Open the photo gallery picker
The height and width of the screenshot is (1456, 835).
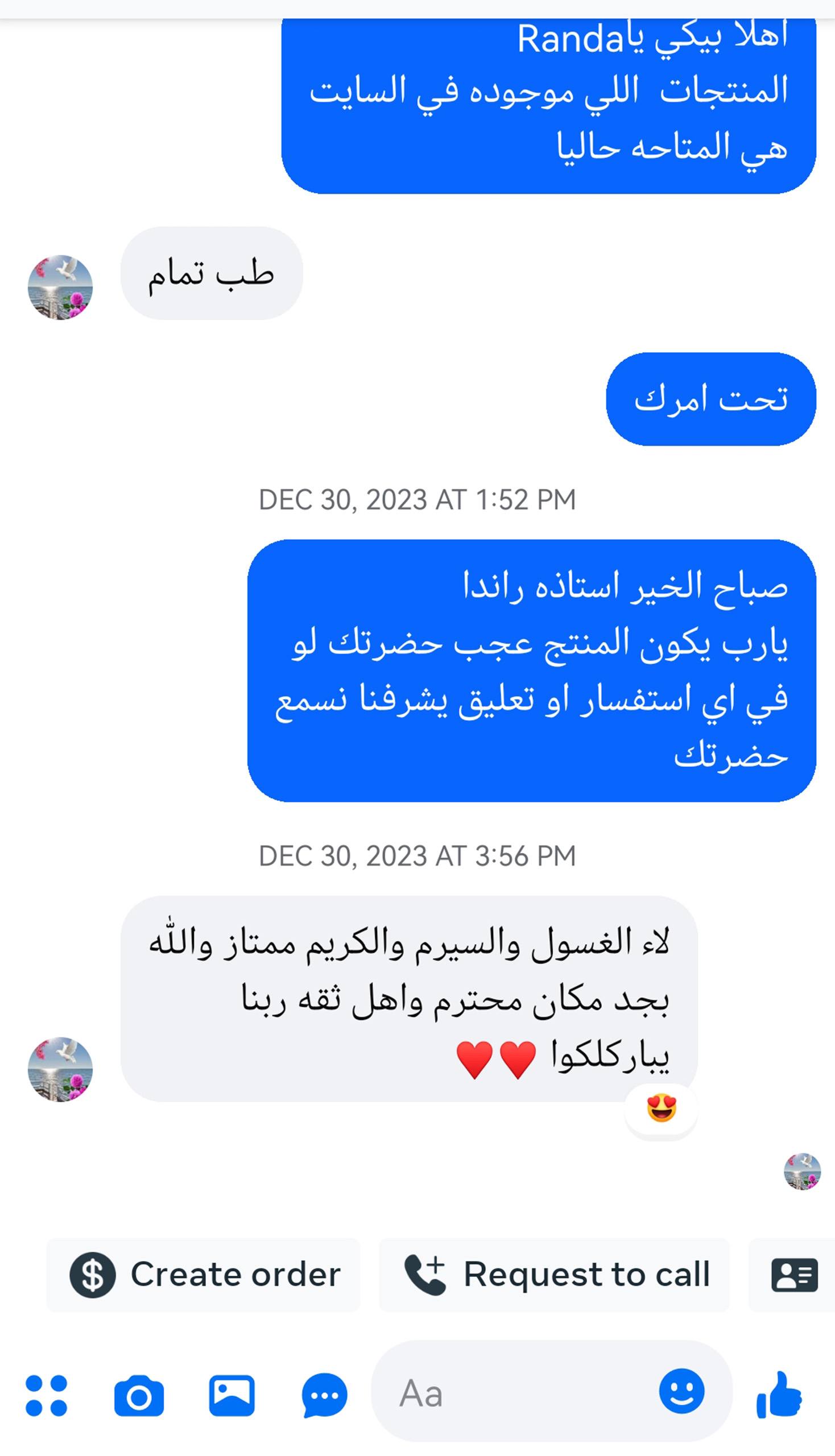(x=232, y=1395)
